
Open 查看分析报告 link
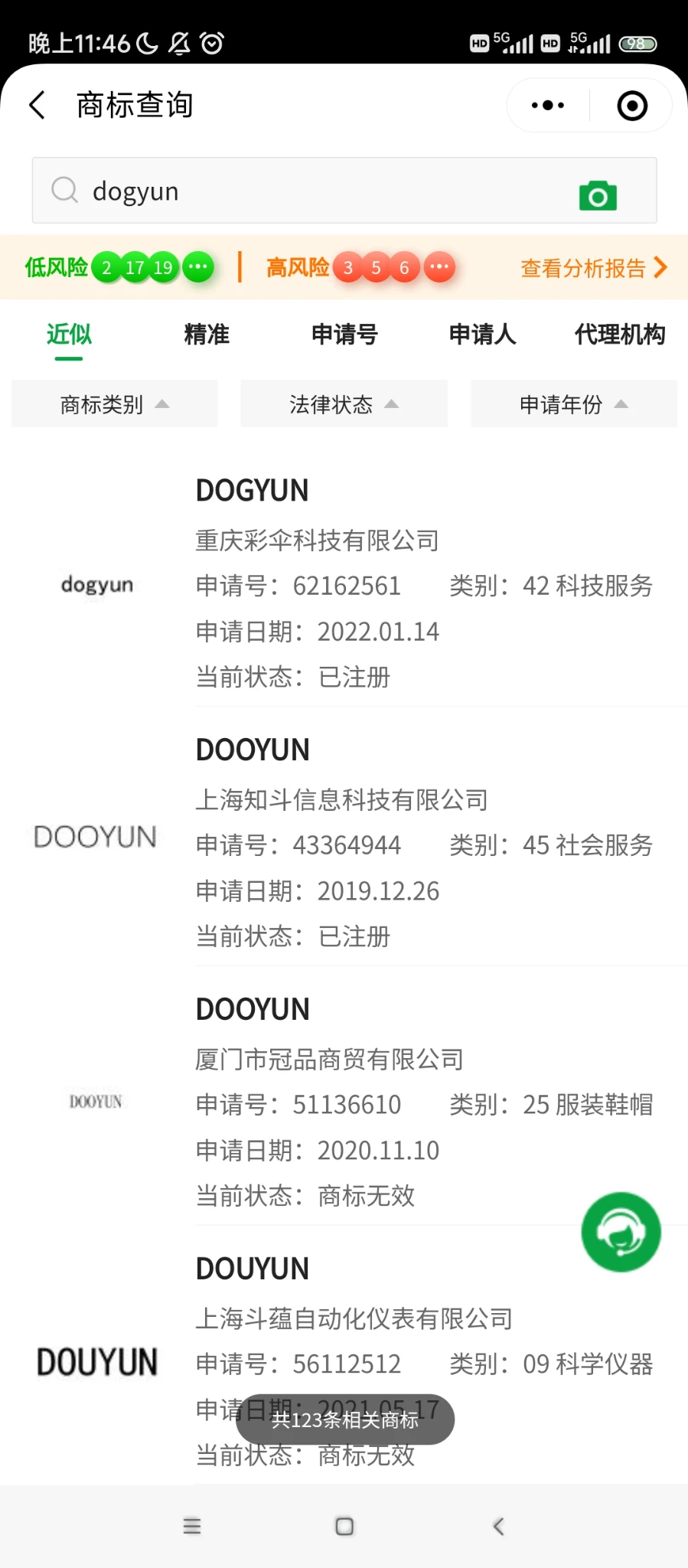[x=593, y=268]
